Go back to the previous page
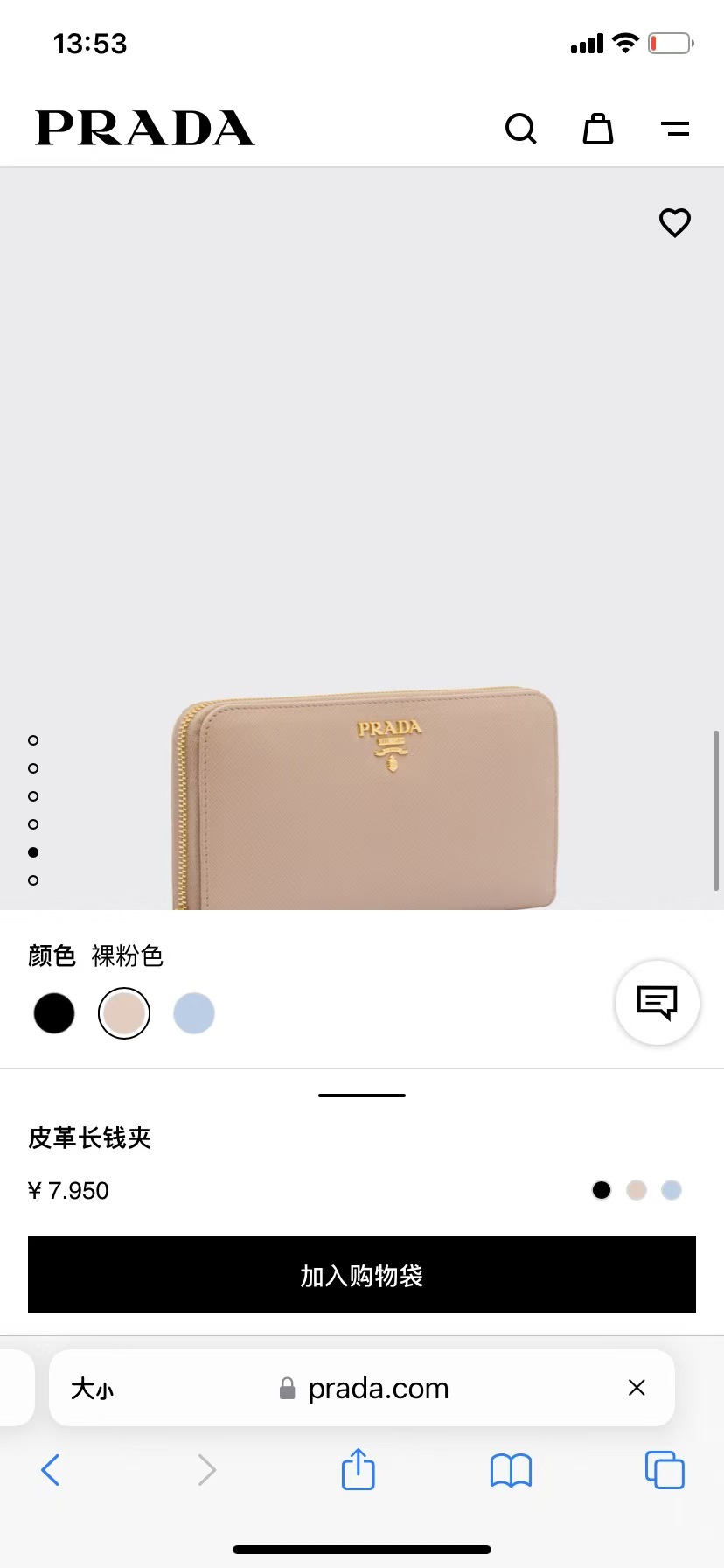This screenshot has height=1568, width=724. (51, 1470)
